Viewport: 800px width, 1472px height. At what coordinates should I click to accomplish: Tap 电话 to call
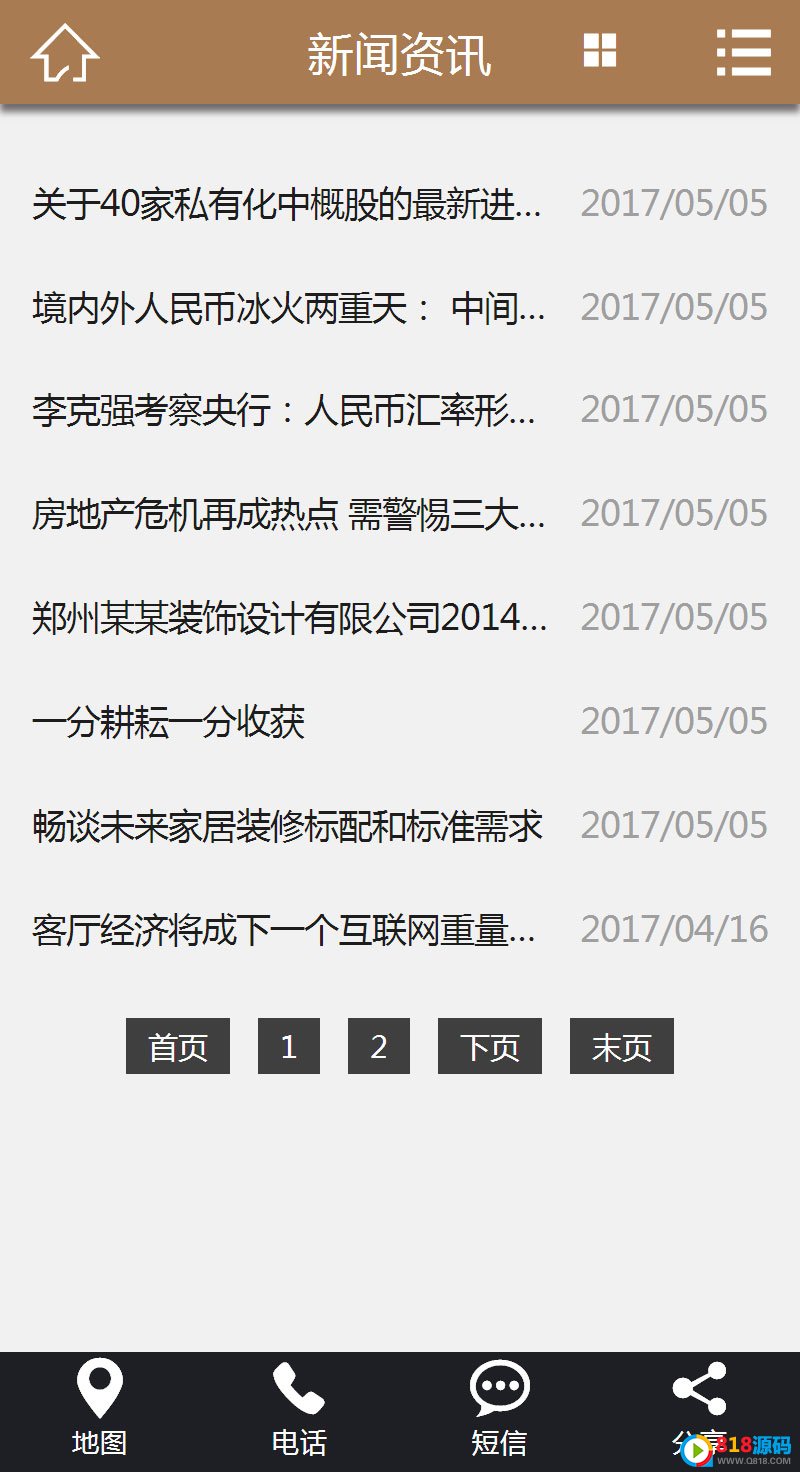[x=300, y=1409]
